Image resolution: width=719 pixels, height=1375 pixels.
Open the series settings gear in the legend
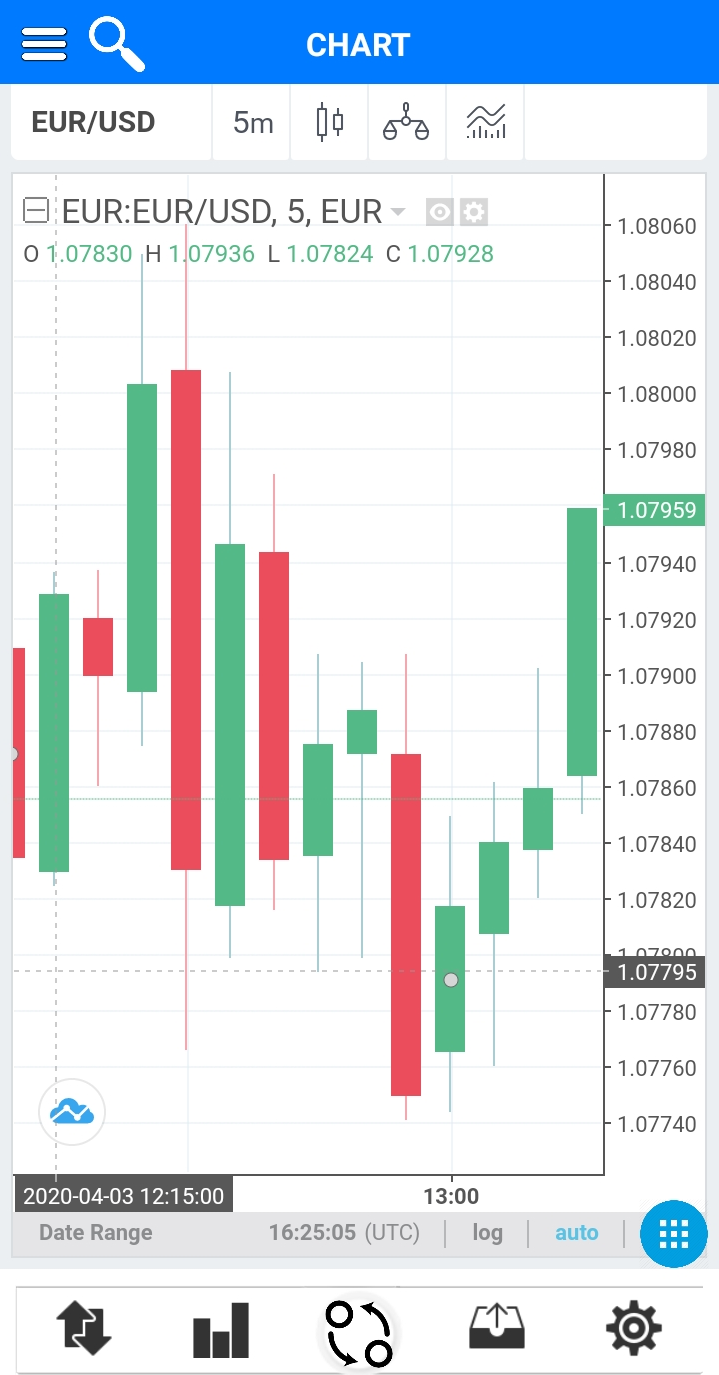click(x=474, y=212)
